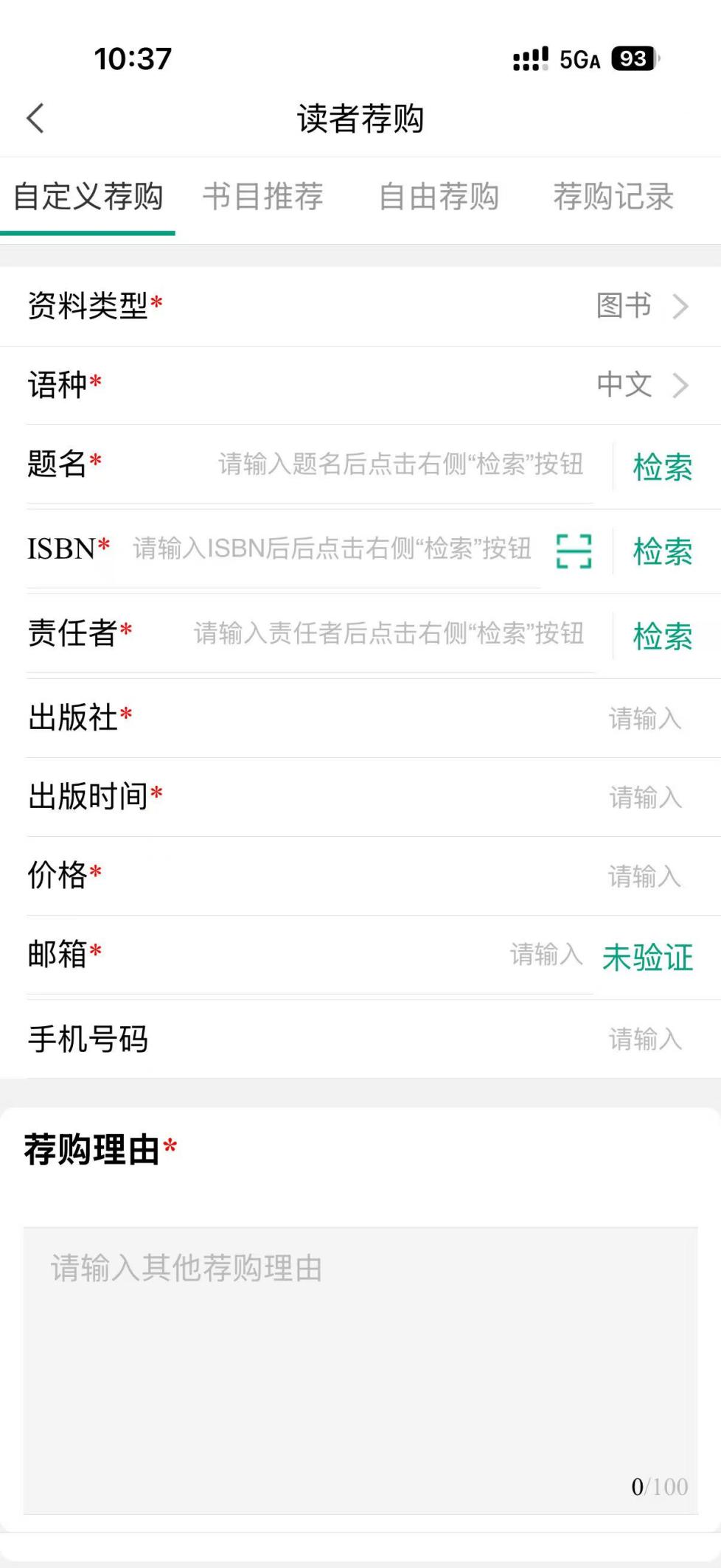Tap the ISBN input field

pos(332,548)
